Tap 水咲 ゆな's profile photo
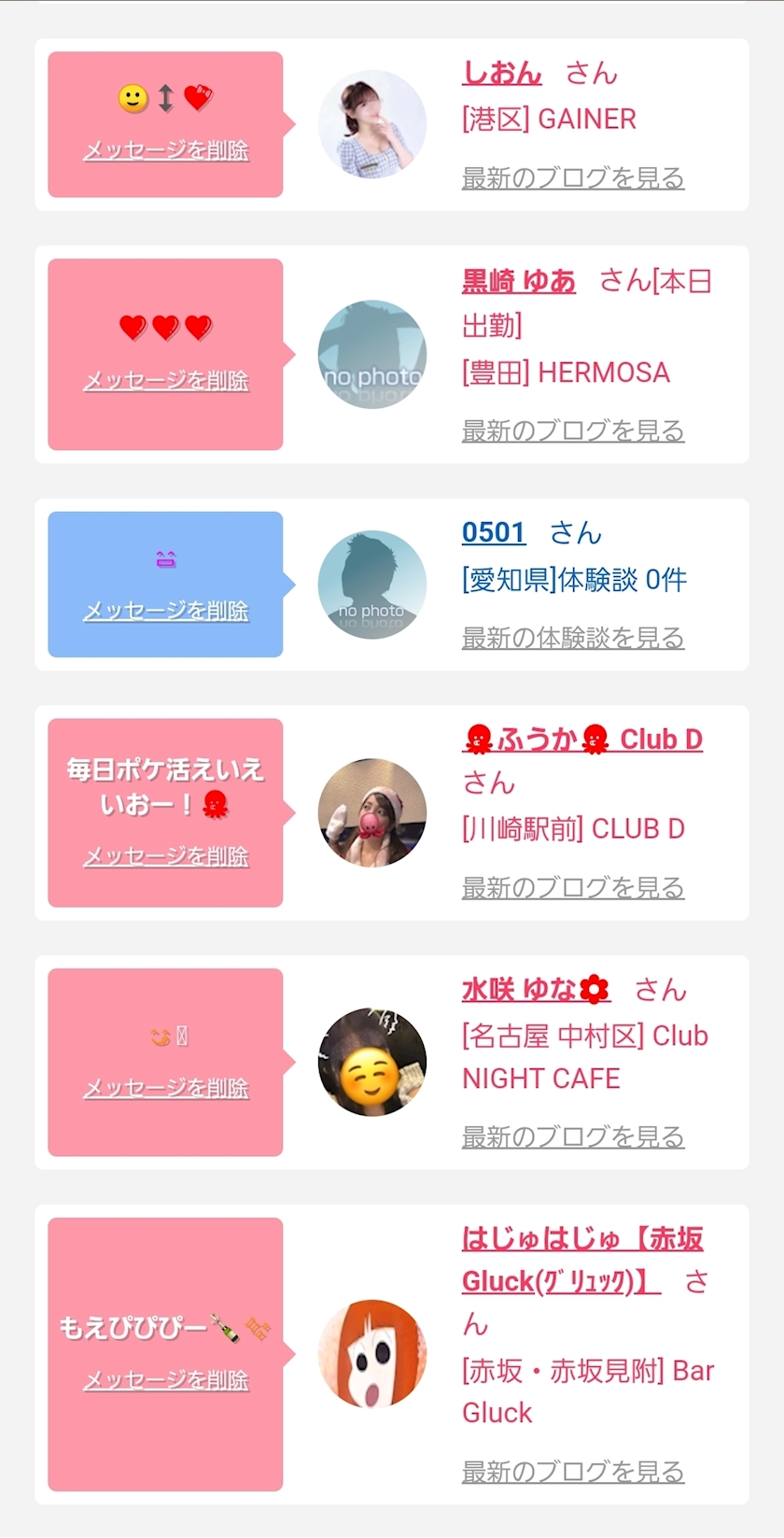 click(372, 1063)
